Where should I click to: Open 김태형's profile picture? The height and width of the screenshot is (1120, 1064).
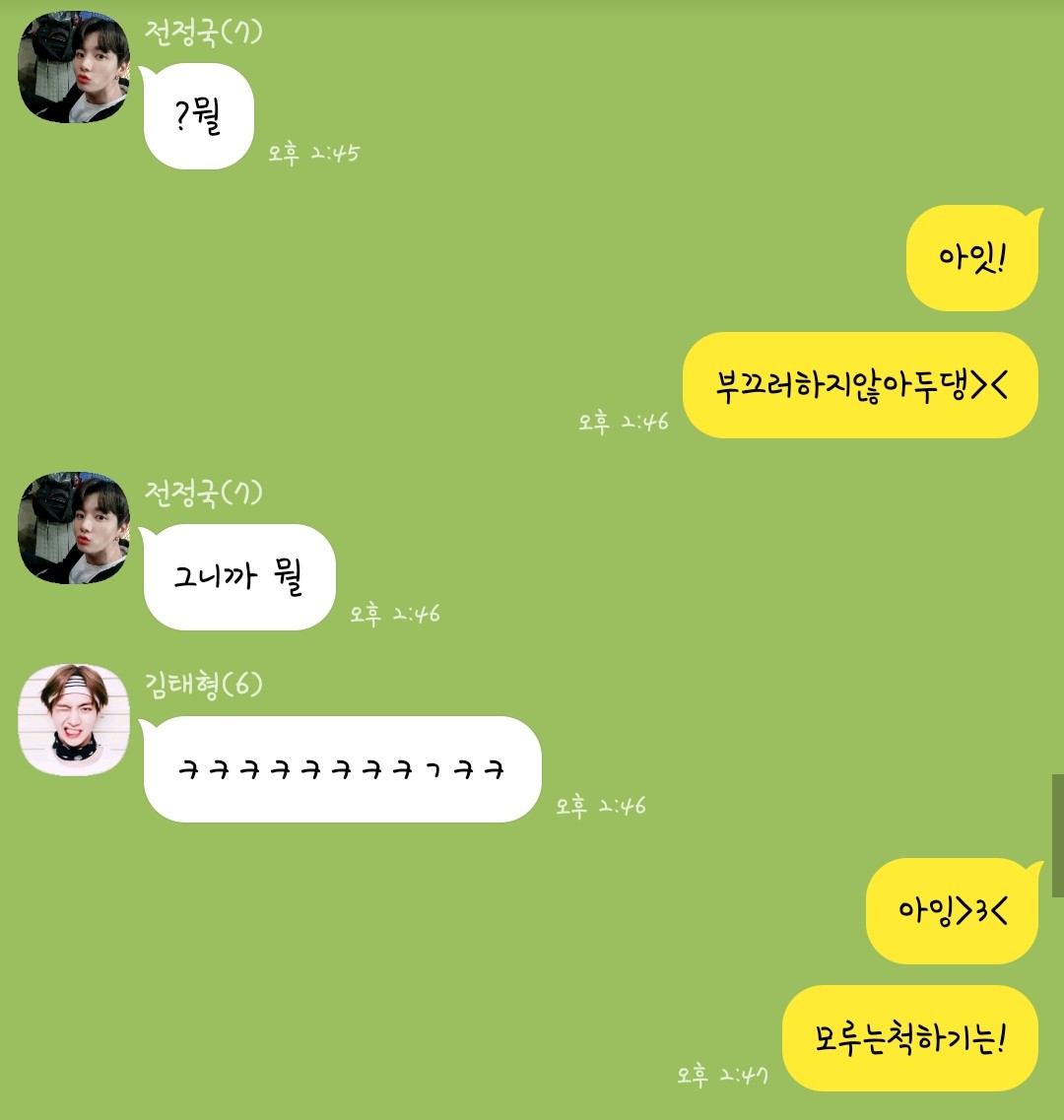(x=74, y=720)
